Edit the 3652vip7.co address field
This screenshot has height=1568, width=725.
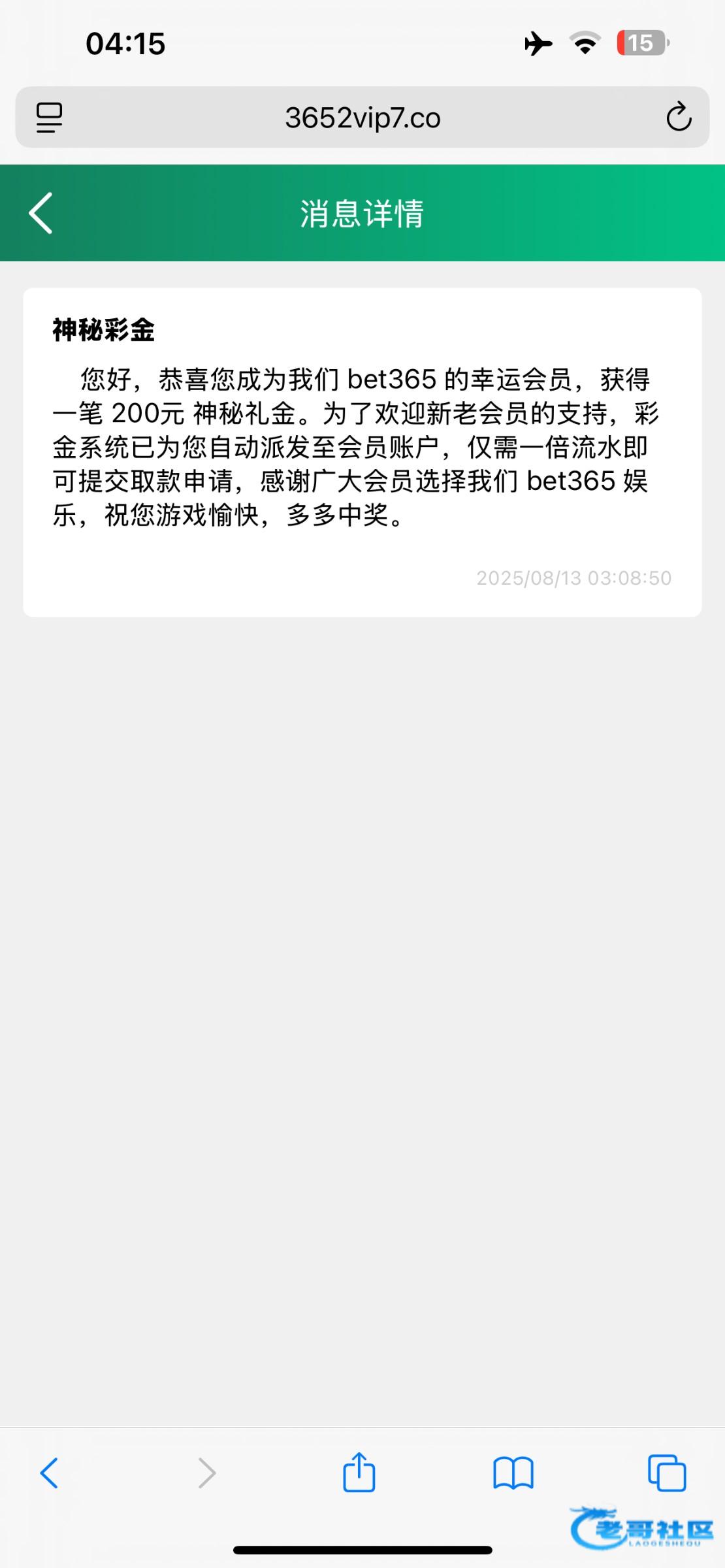pos(362,118)
